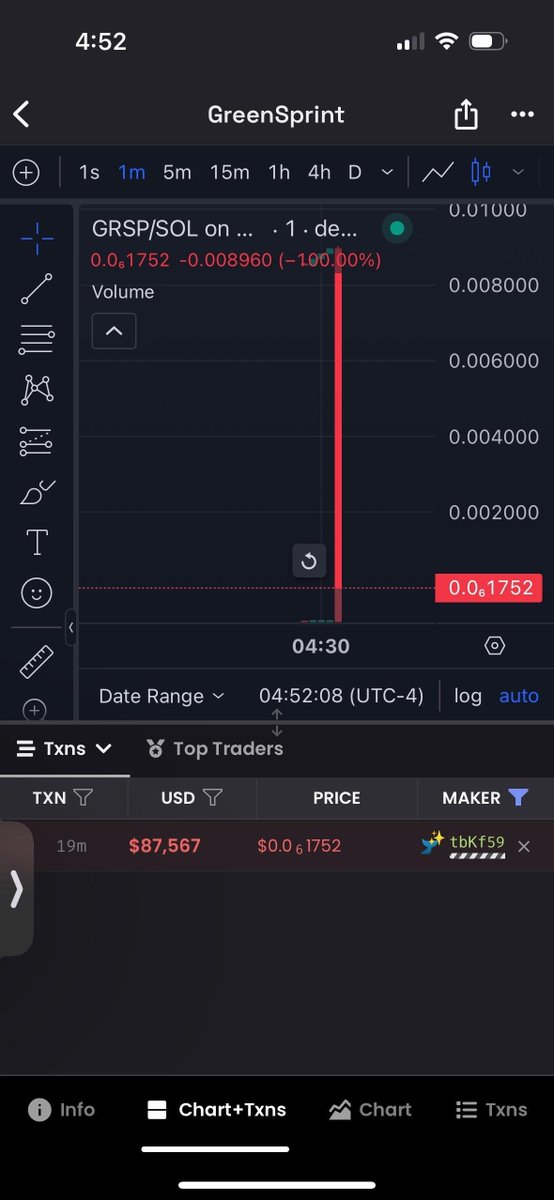Open the Date Range dropdown
The image size is (554, 1200).
(x=161, y=696)
